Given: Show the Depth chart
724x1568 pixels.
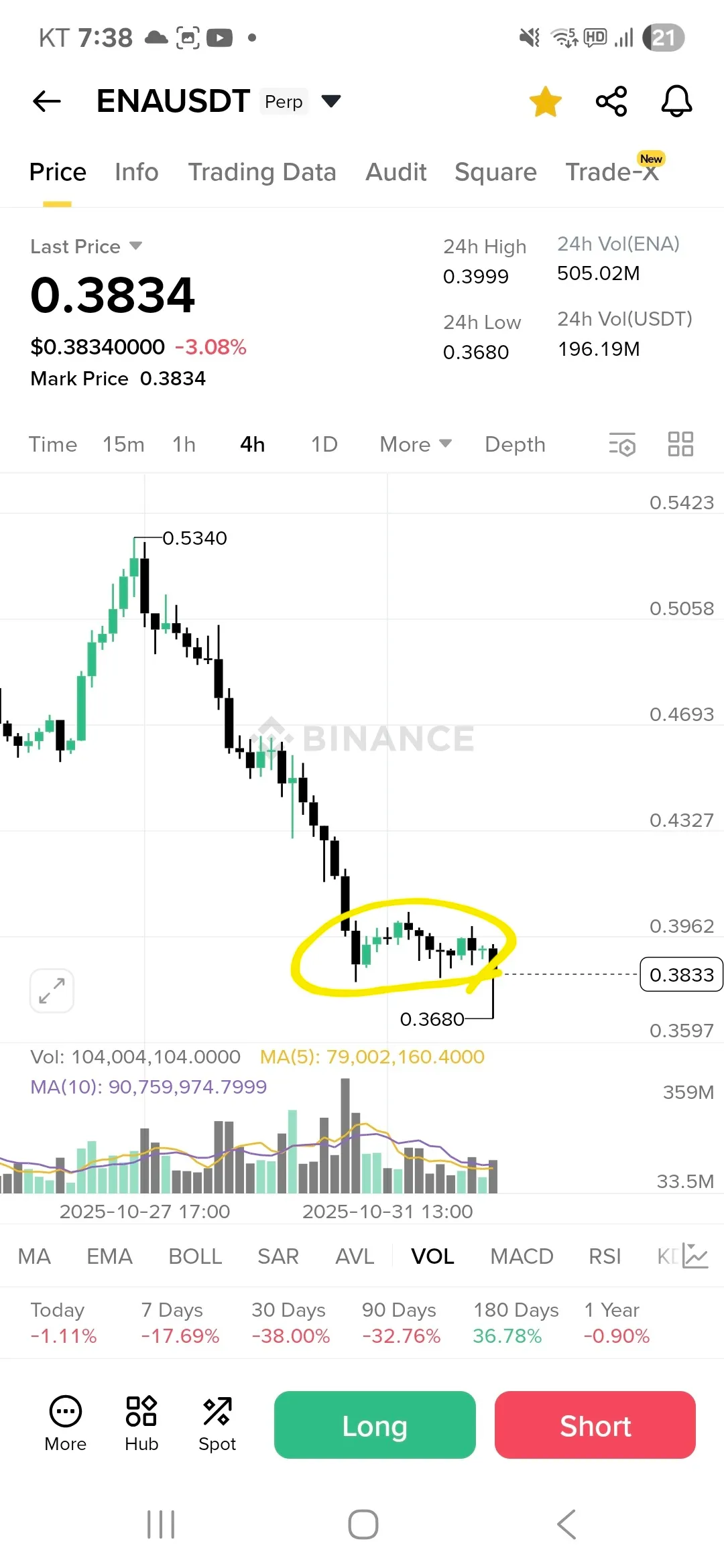Looking at the screenshot, I should pyautogui.click(x=515, y=444).
